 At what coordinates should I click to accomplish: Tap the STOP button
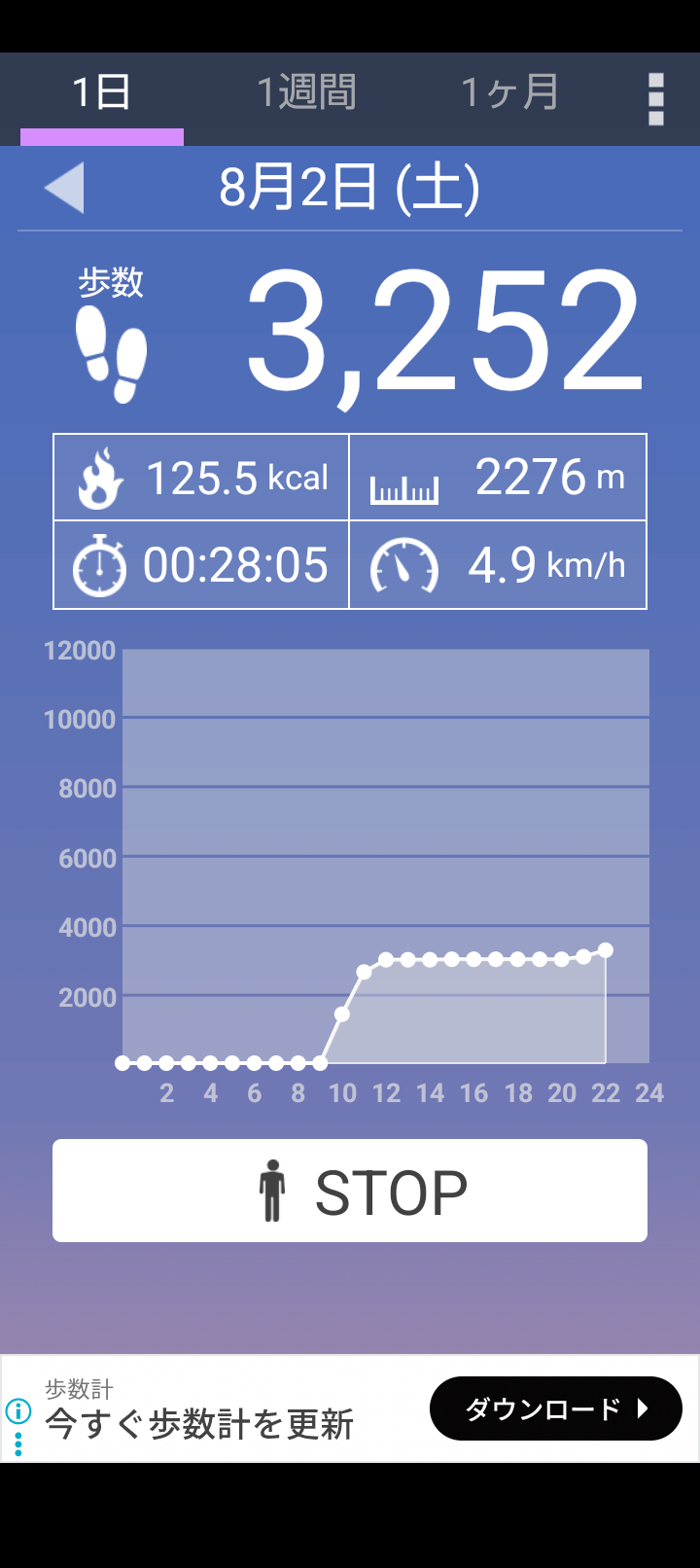pos(350,1191)
